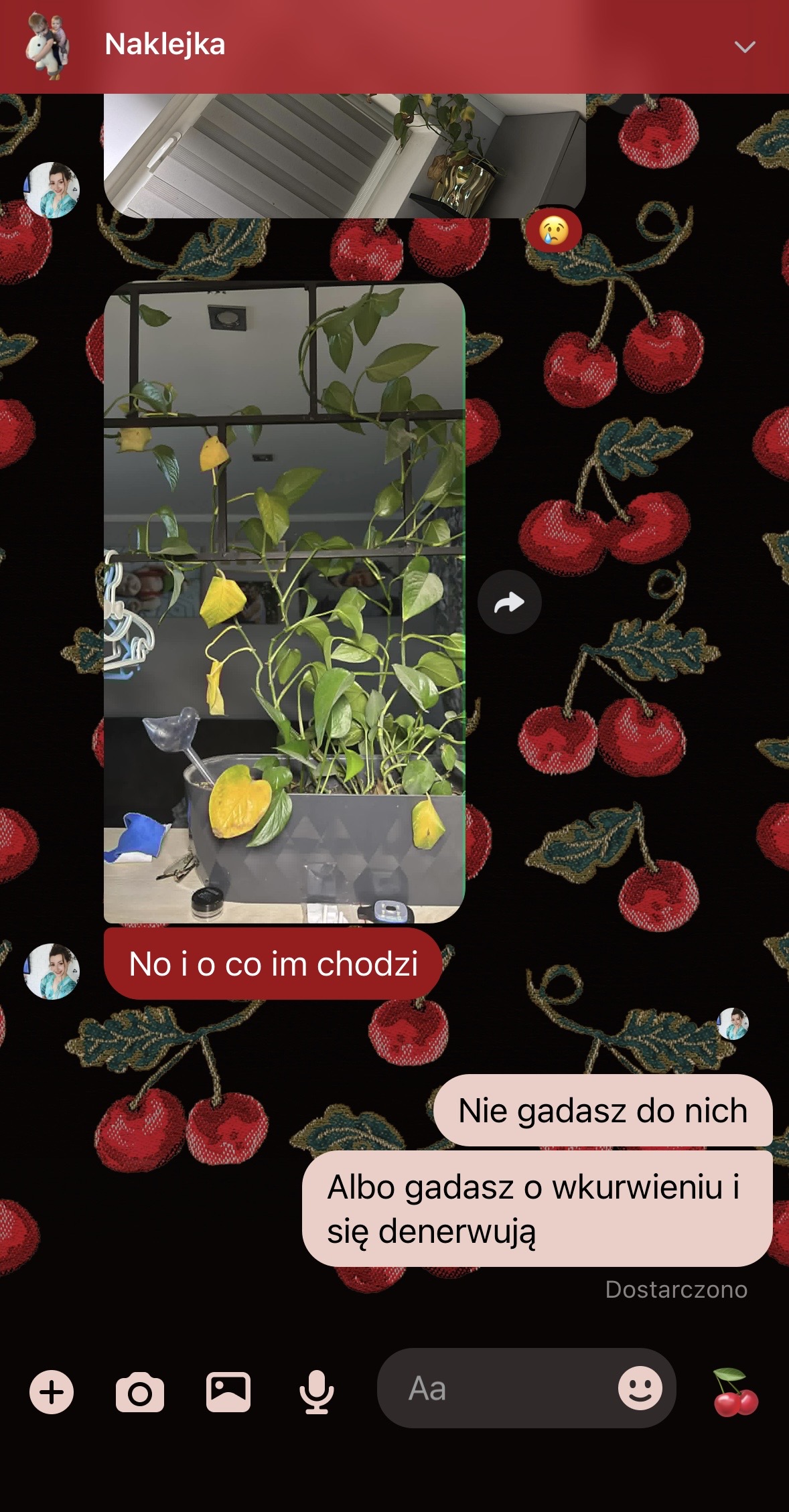The width and height of the screenshot is (789, 1512).
Task: Open the photo gallery picker
Action: [228, 1392]
